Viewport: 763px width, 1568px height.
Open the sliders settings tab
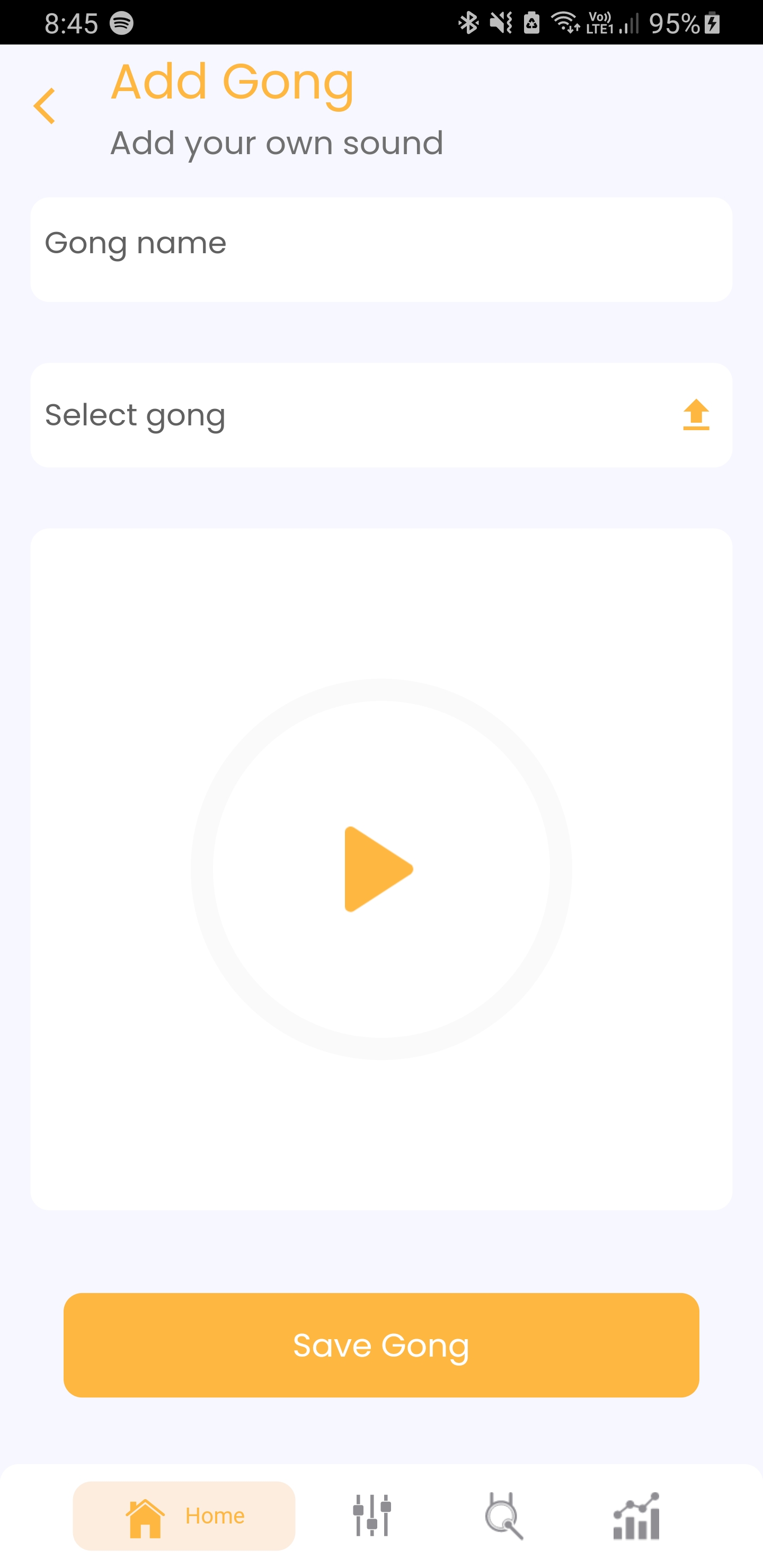(371, 1516)
